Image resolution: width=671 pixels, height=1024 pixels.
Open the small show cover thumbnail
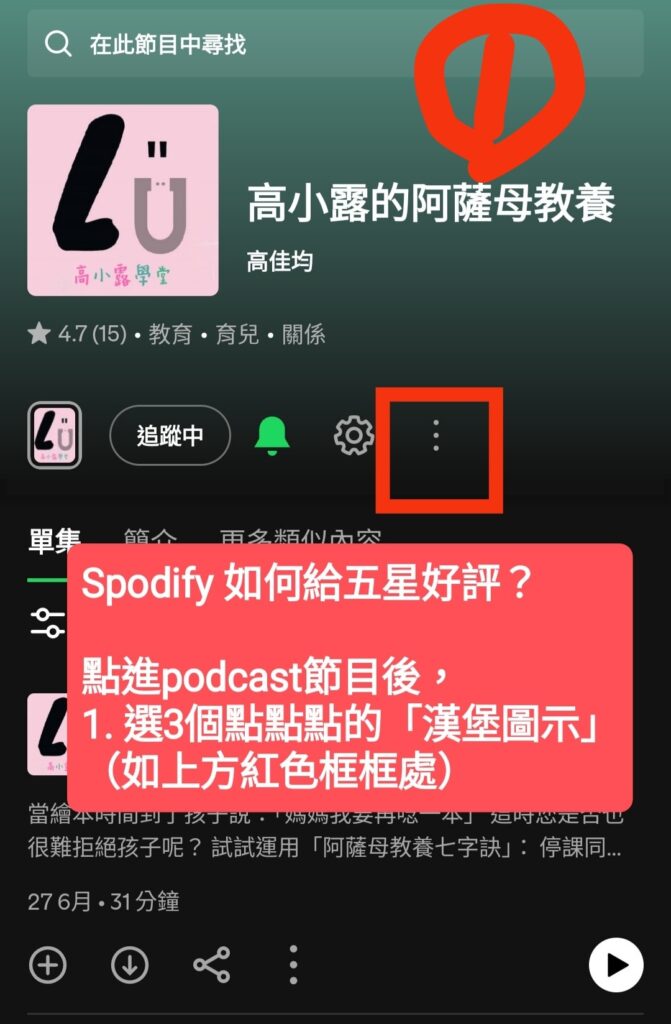[x=54, y=436]
